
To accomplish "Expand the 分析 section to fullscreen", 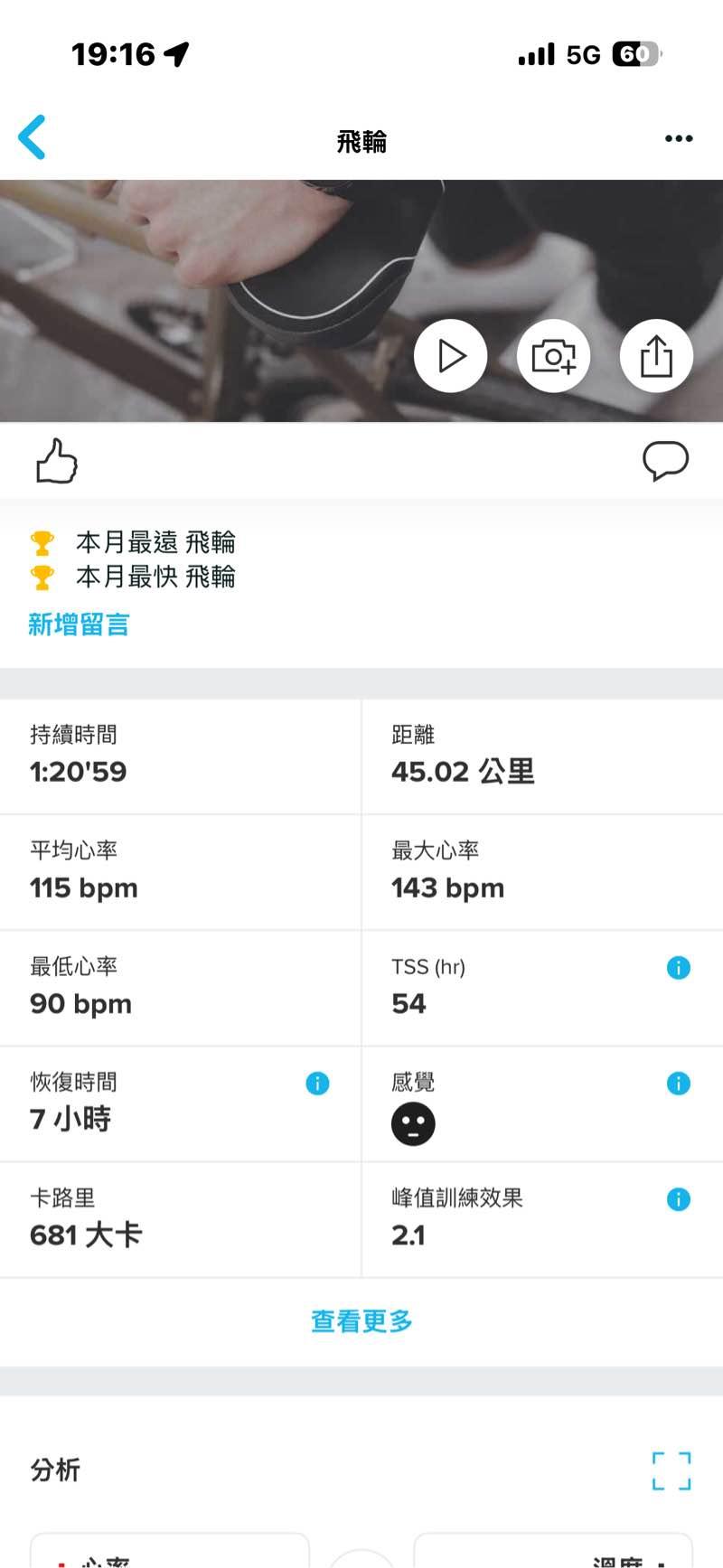I will tap(671, 1470).
